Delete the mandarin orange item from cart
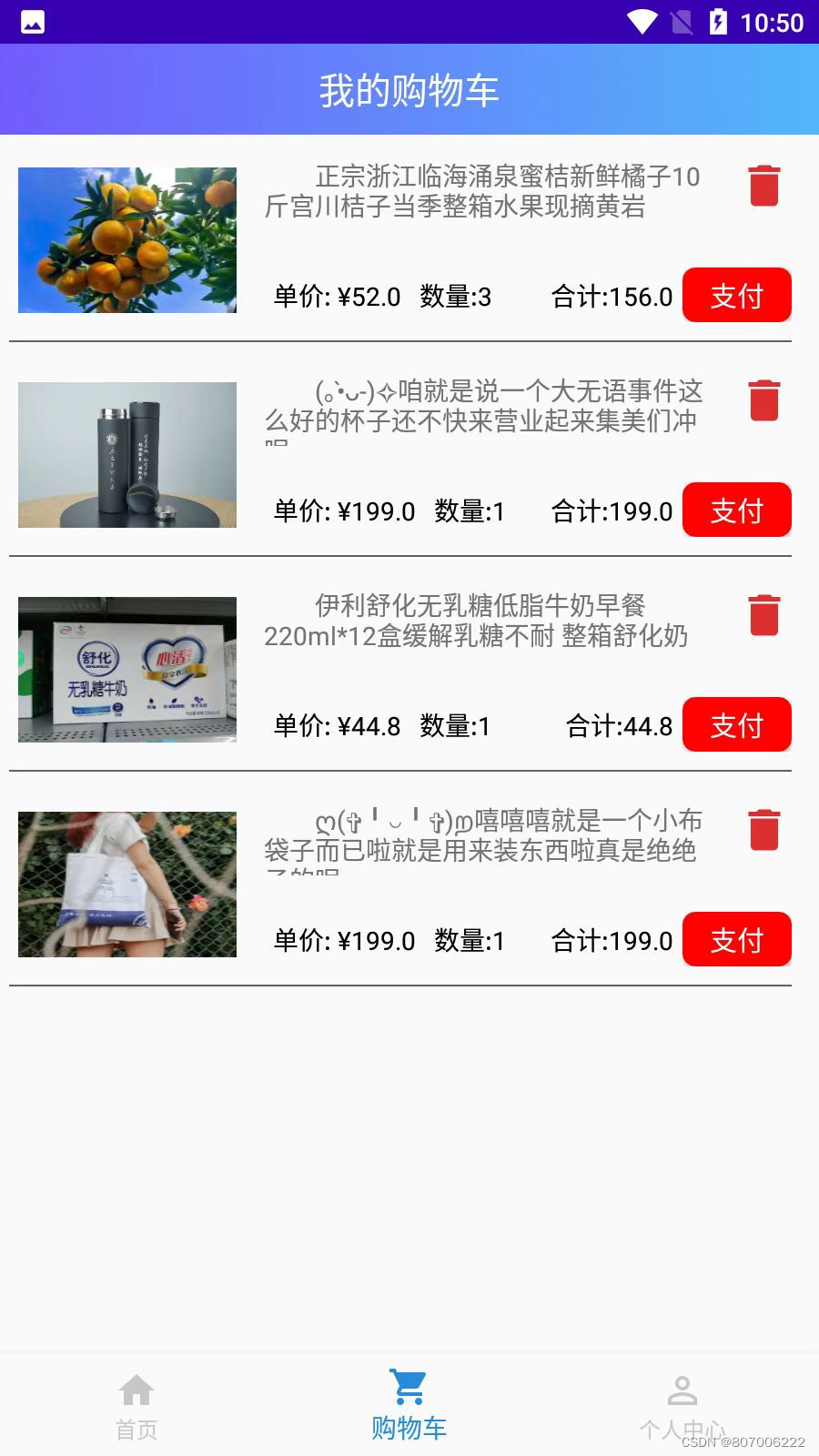Screen dimensions: 819x1456 pyautogui.click(x=764, y=186)
